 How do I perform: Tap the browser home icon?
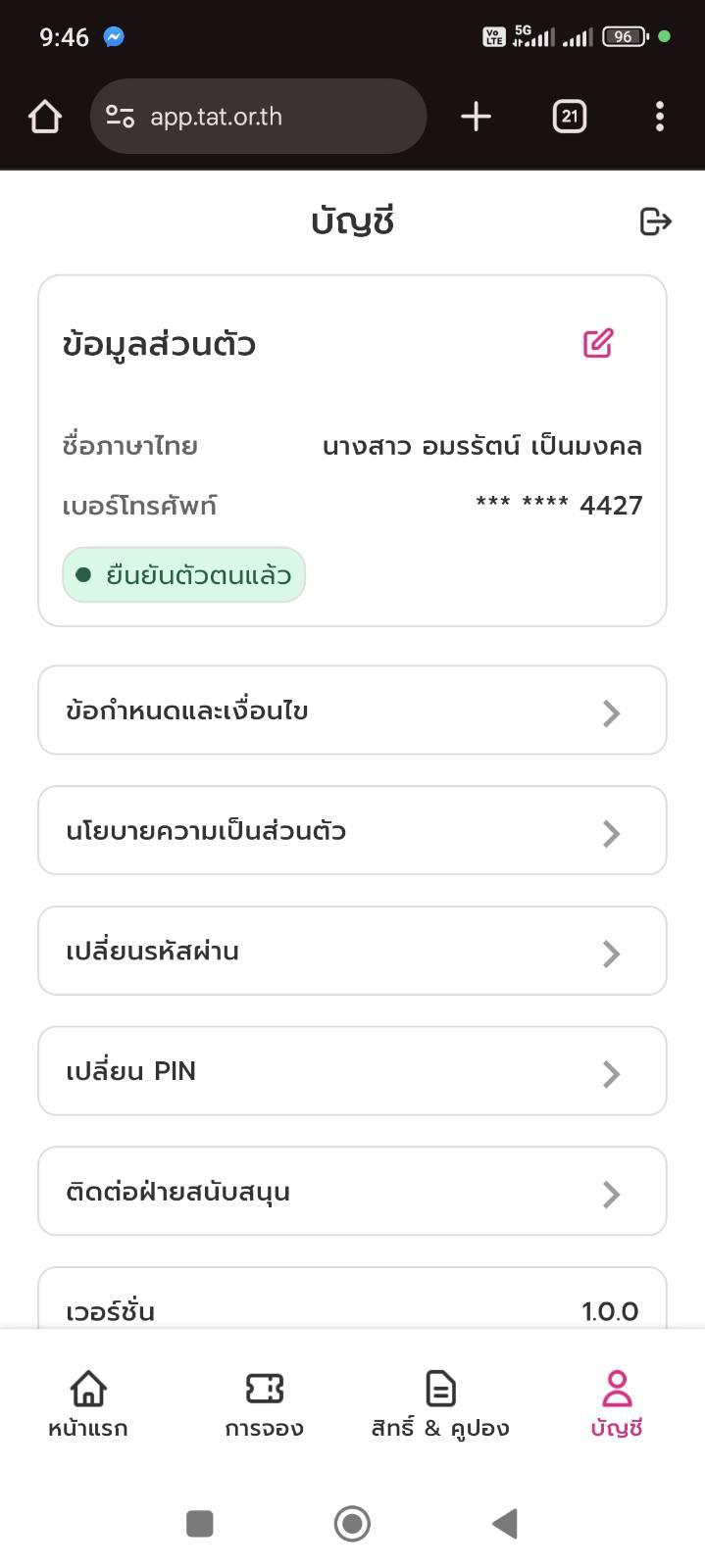(45, 117)
